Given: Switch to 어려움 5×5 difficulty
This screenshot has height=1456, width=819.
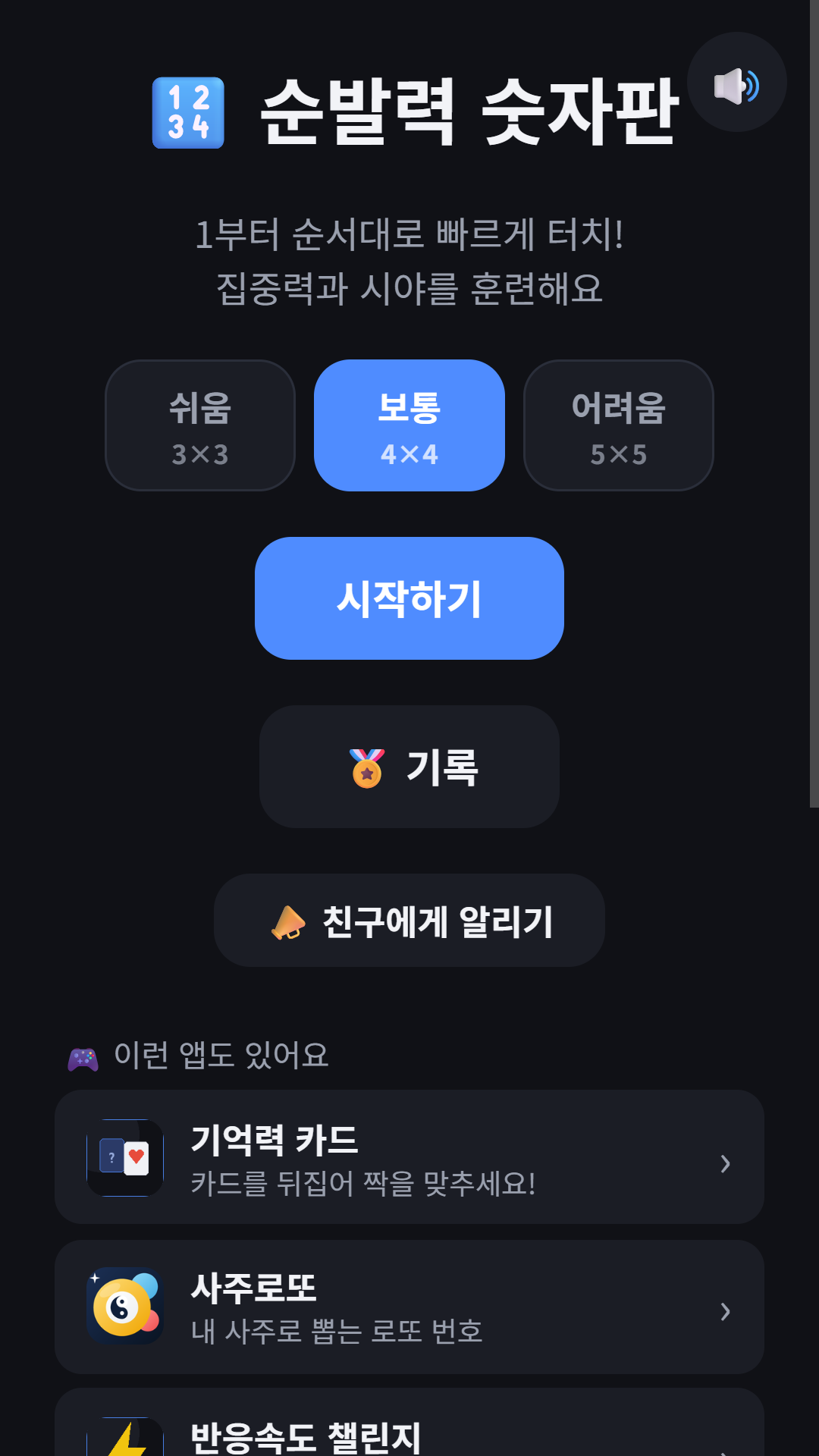Looking at the screenshot, I should pyautogui.click(x=619, y=425).
